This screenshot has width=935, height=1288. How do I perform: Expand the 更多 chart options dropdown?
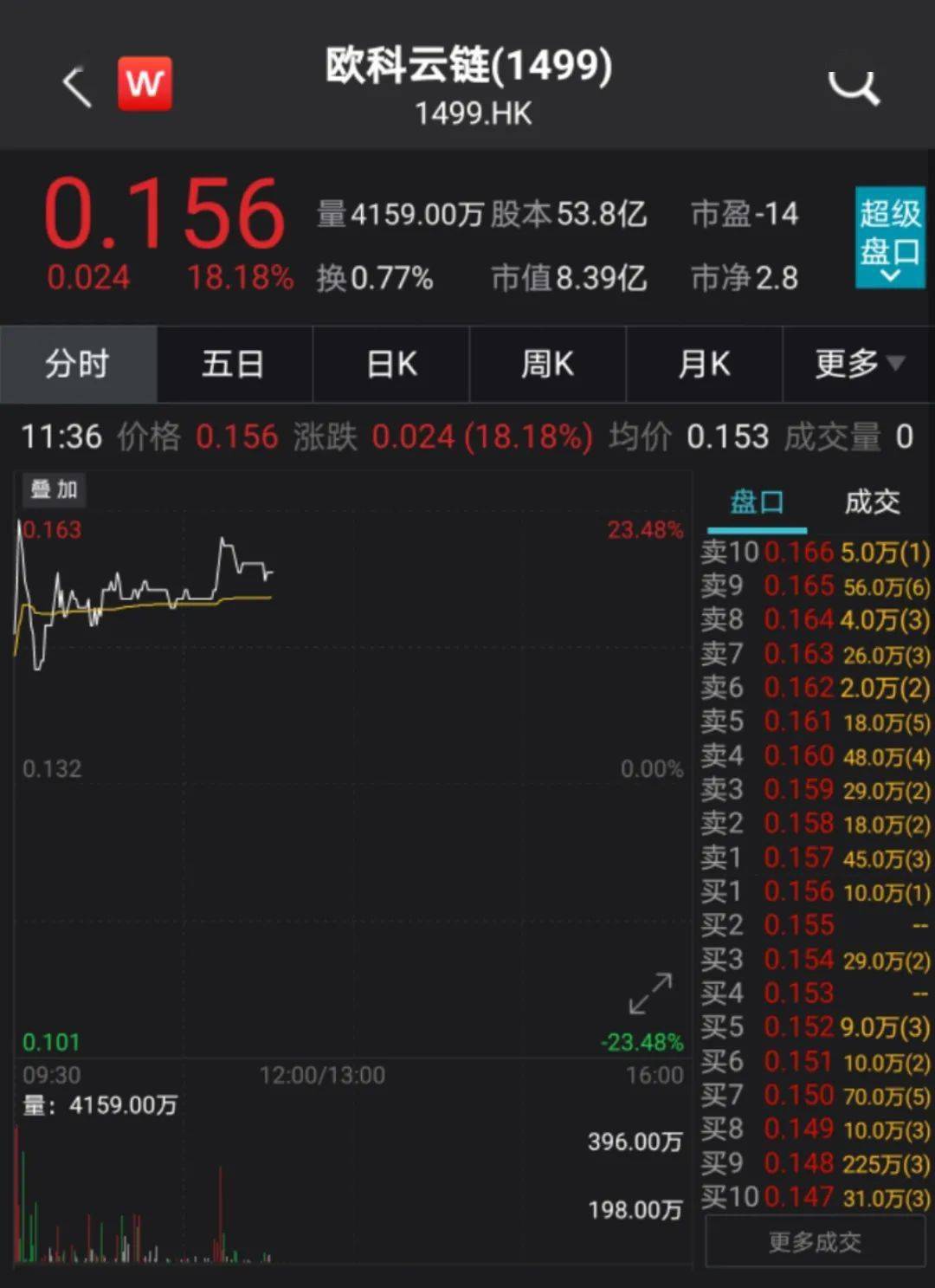[x=857, y=364]
